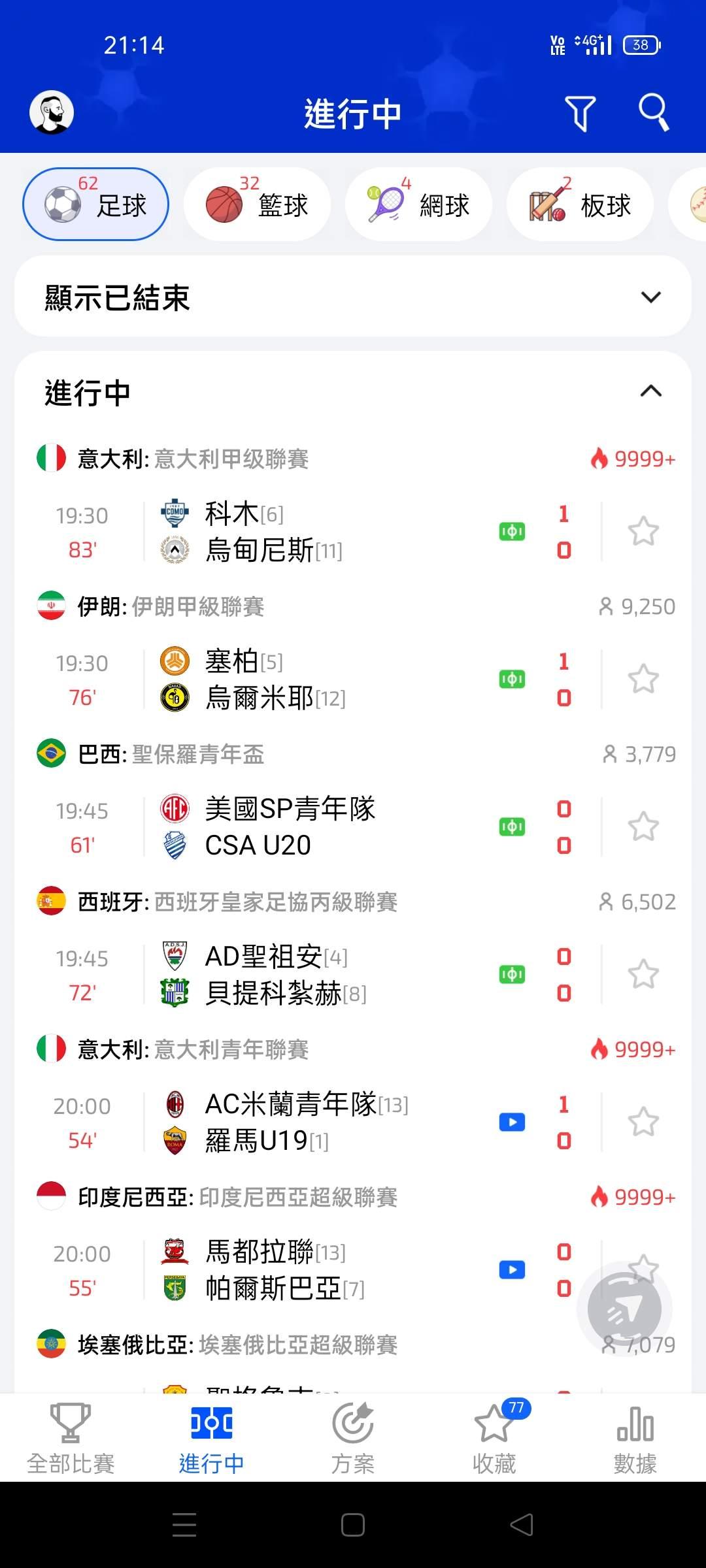Open the filter funnel icon
The height and width of the screenshot is (1568, 706).
[580, 113]
